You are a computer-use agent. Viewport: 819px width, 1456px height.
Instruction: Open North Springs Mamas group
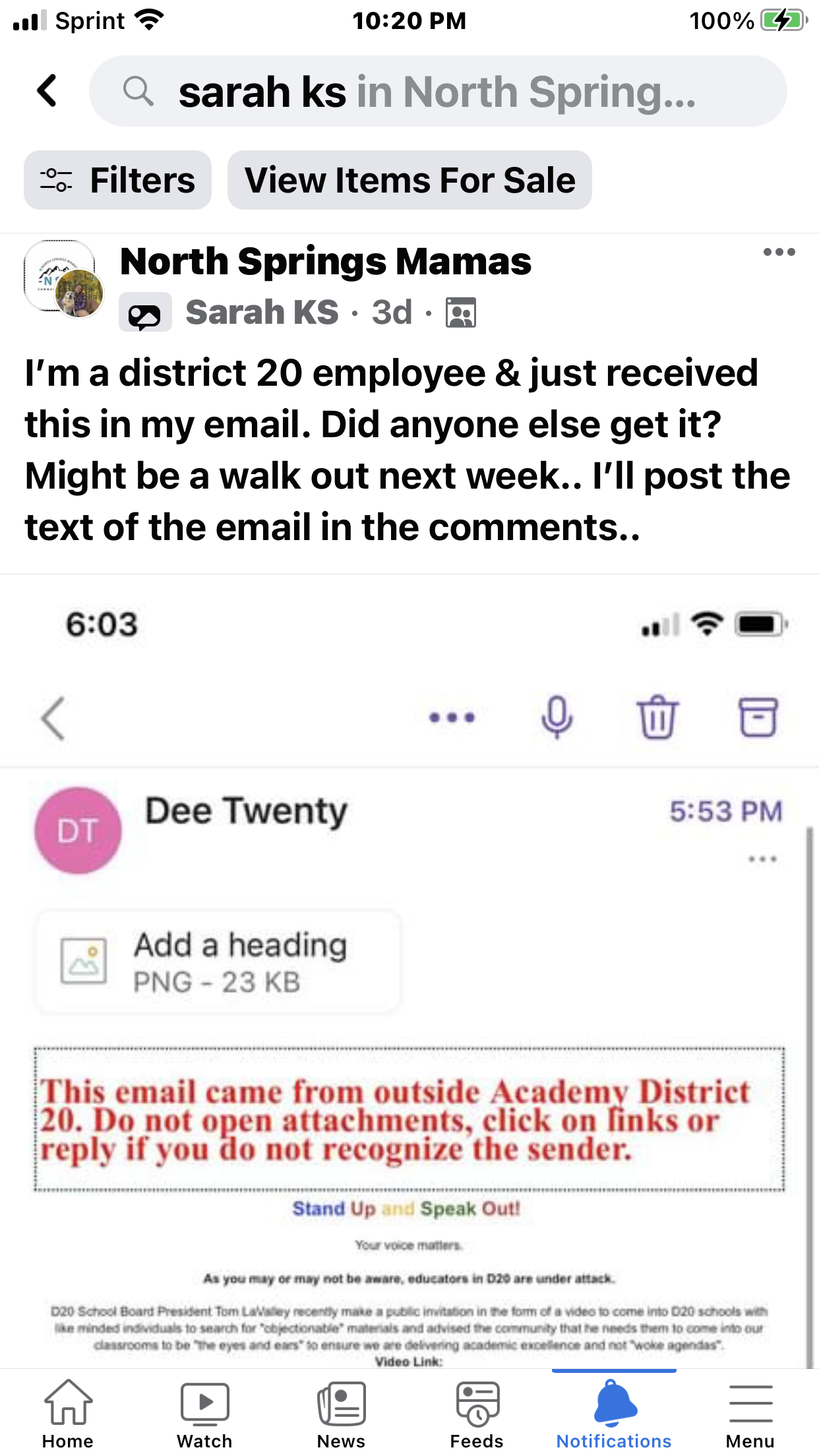coord(325,262)
